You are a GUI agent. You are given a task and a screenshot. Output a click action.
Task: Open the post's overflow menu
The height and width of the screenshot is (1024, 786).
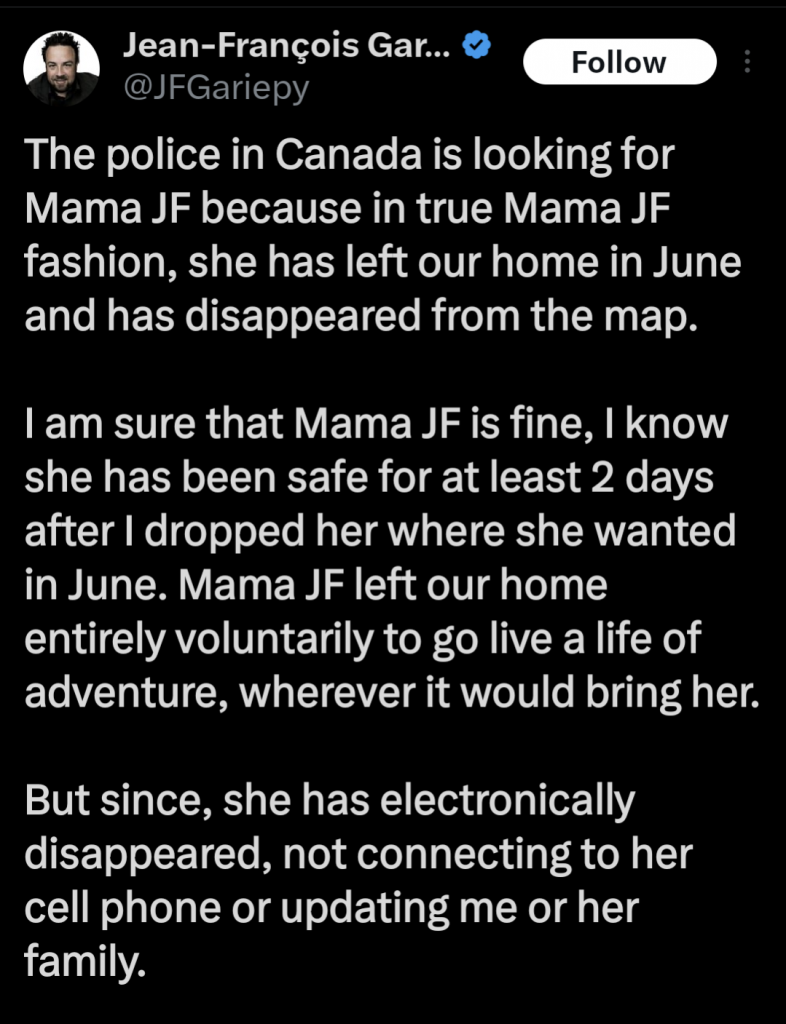(747, 63)
